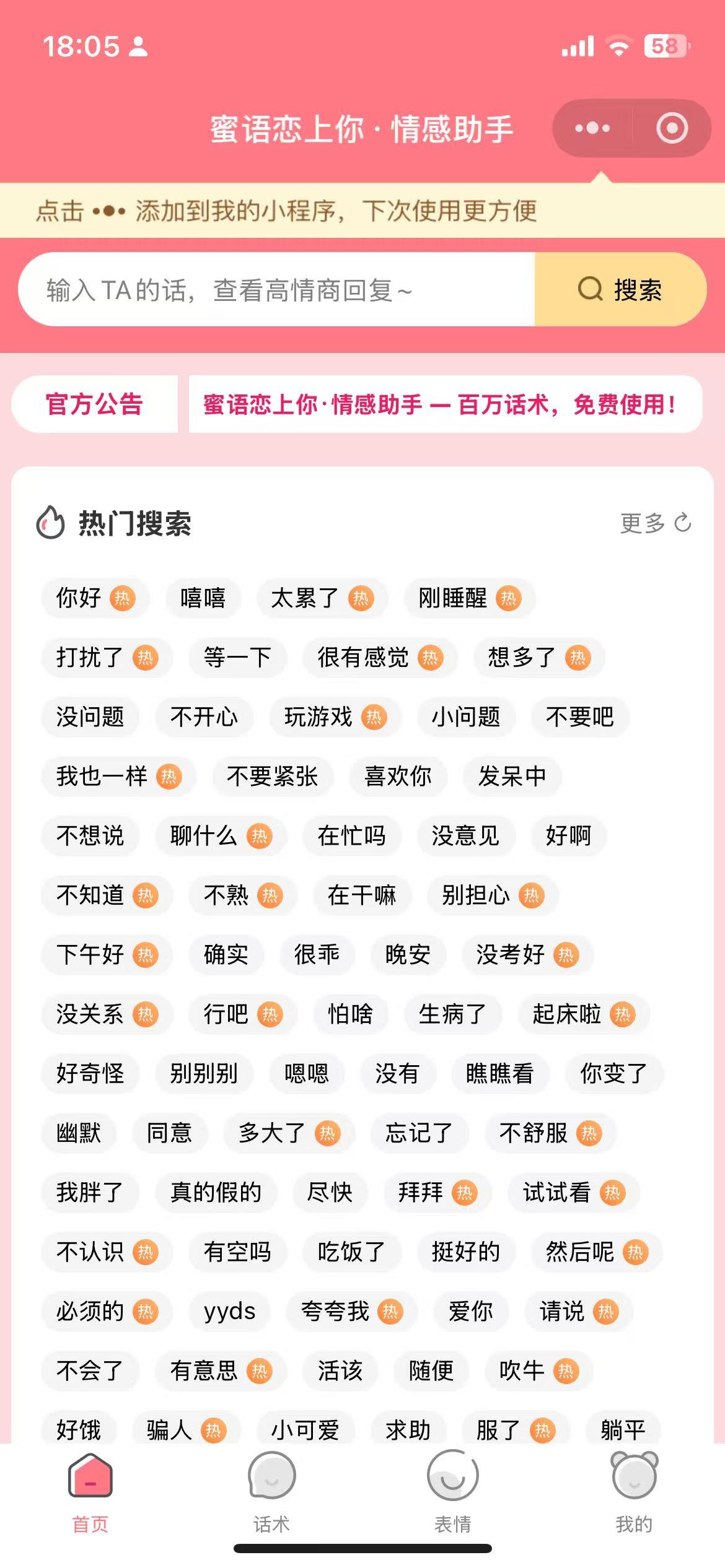
Task: Switch to the 表情 tab
Action: click(452, 1499)
